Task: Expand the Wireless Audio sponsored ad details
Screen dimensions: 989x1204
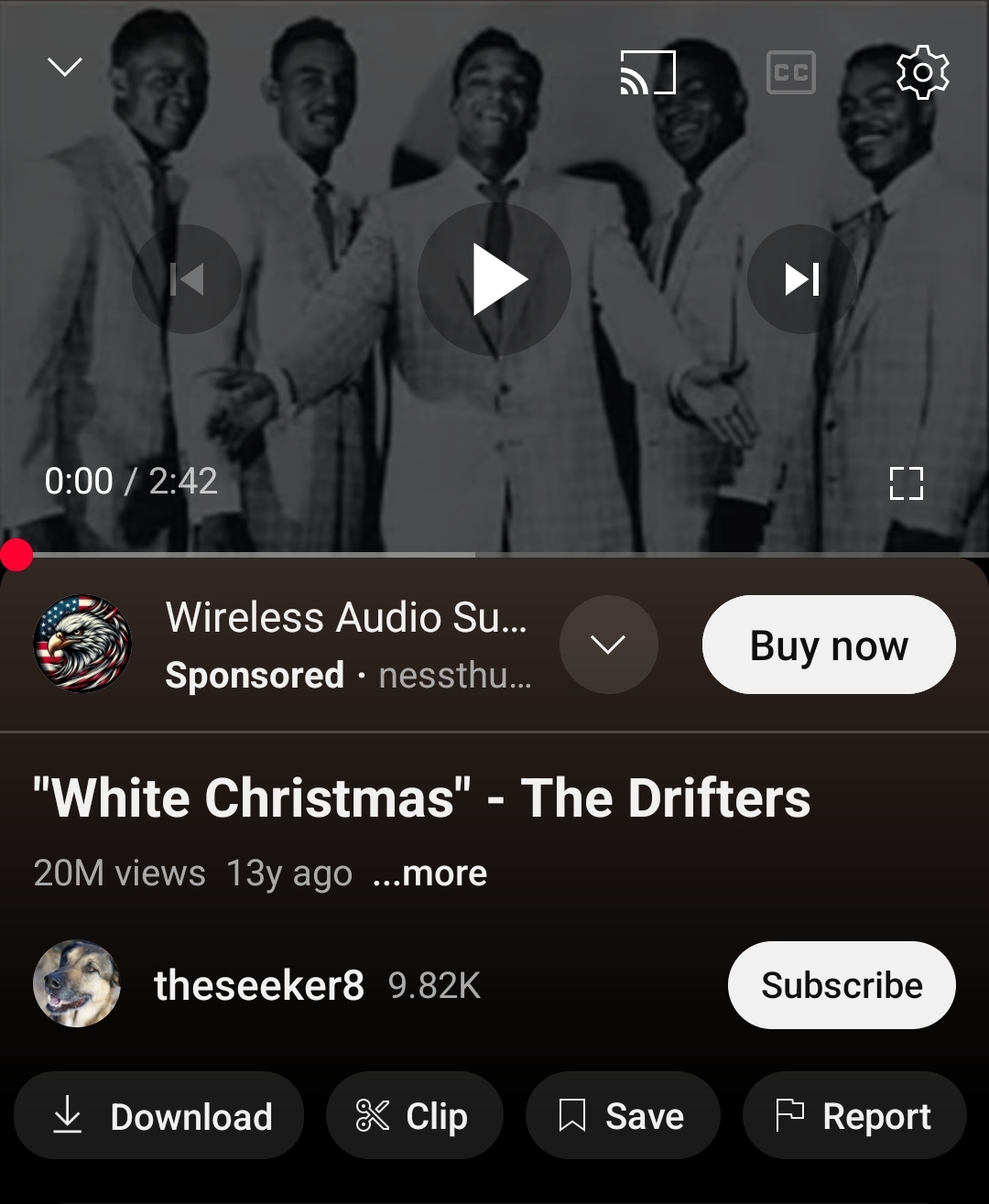Action: point(608,645)
